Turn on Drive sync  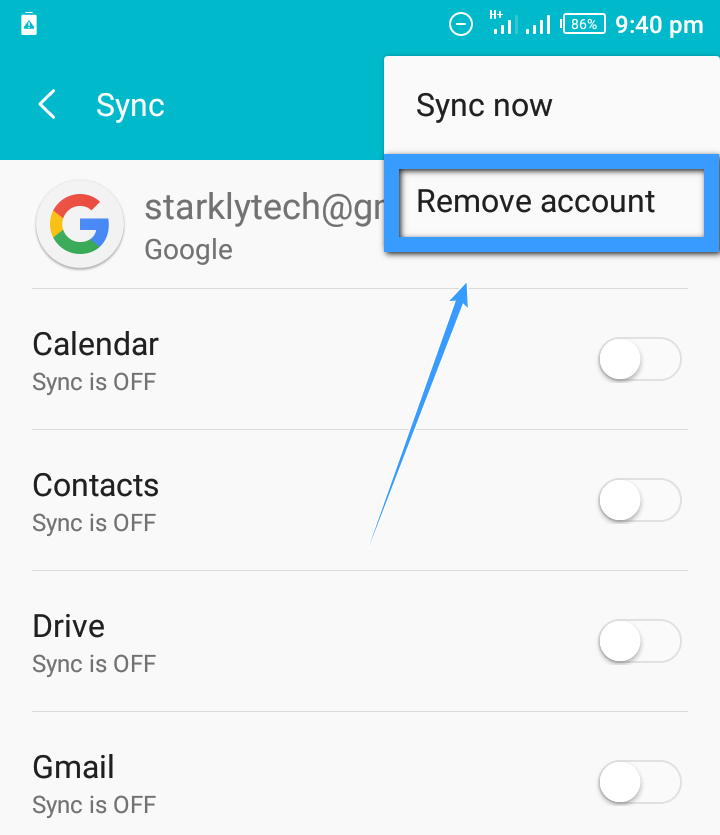[639, 642]
